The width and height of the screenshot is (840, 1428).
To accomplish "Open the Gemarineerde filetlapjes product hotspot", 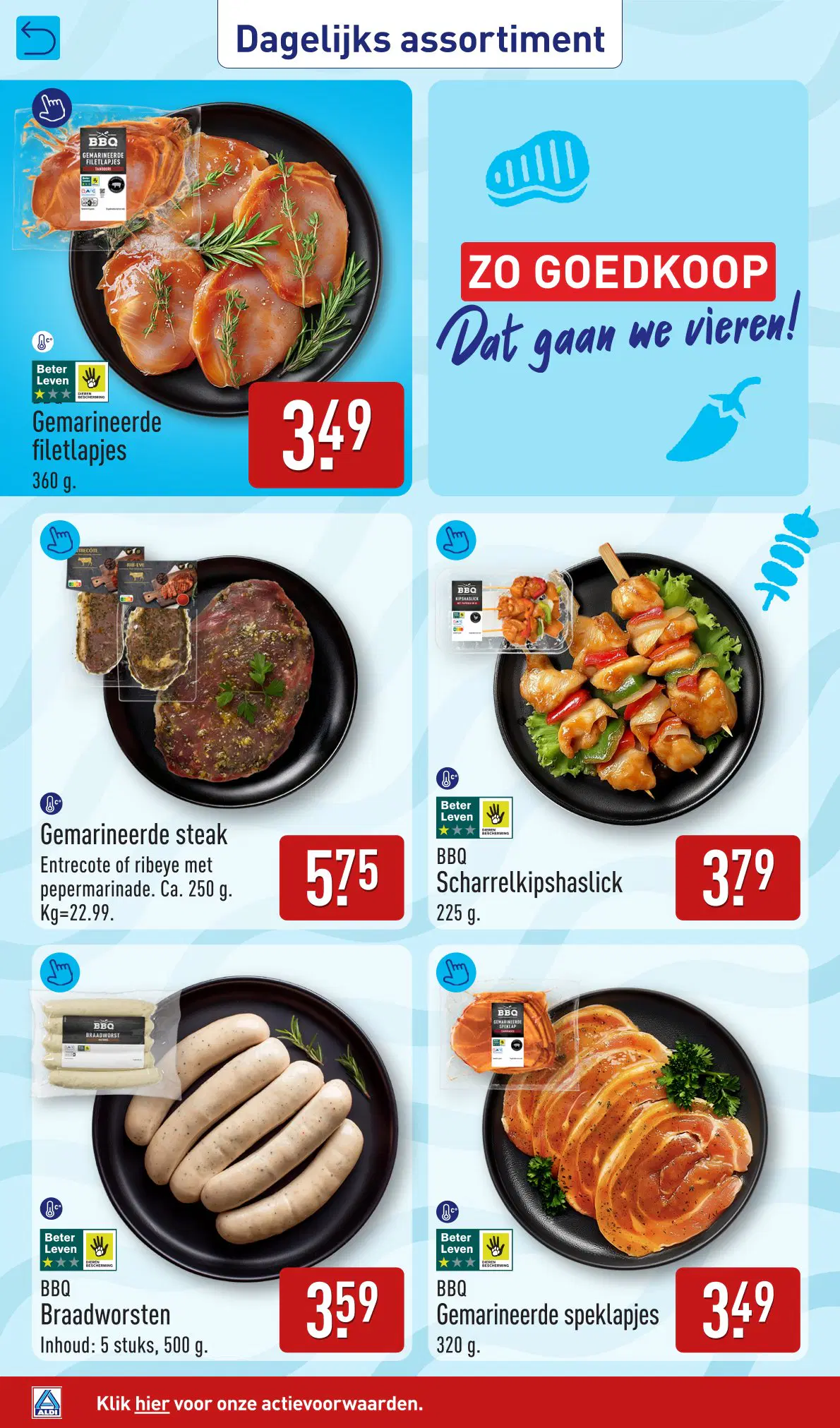I will [x=52, y=108].
